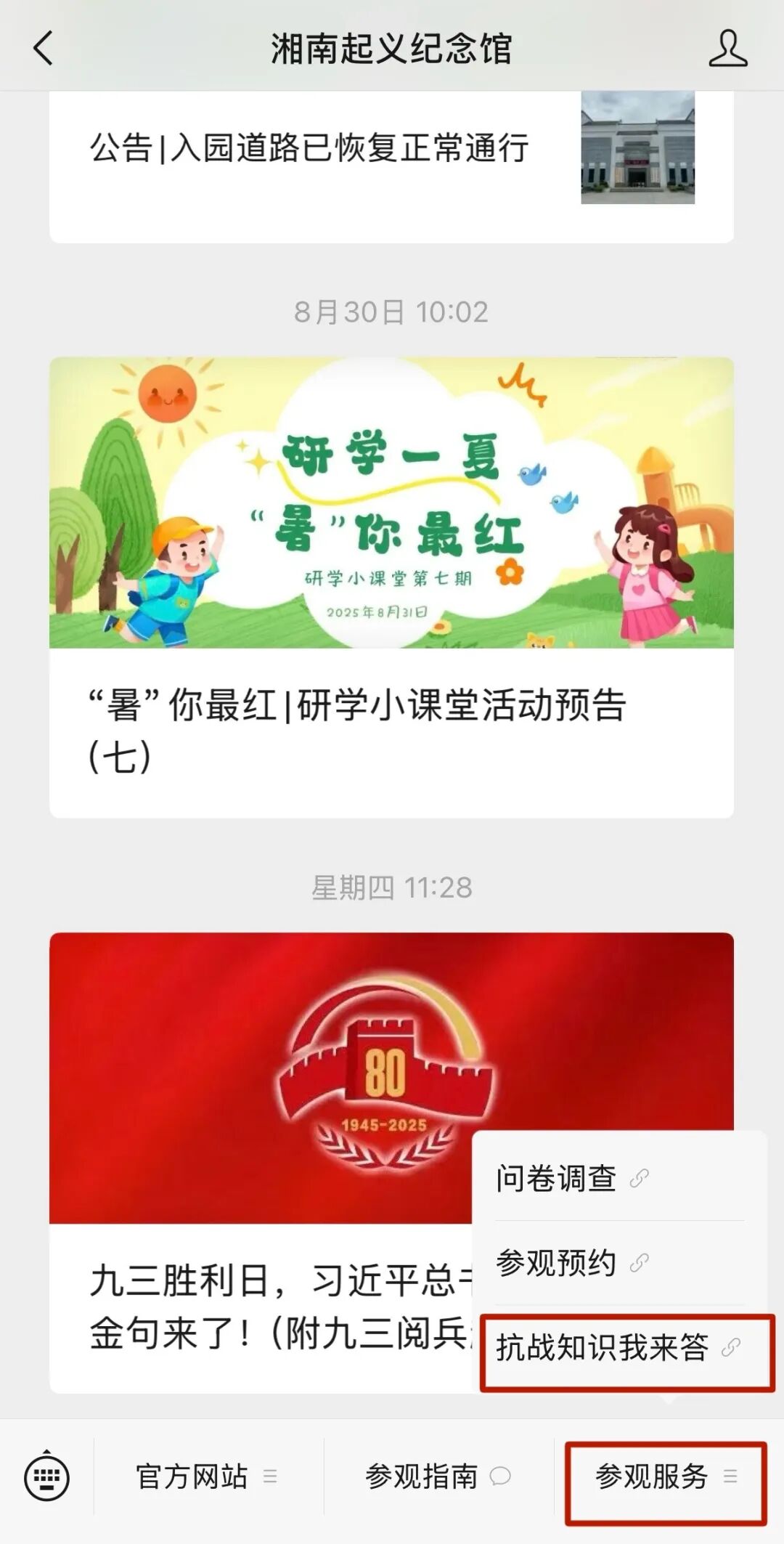This screenshot has height=1544, width=784.
Task: Tap the 参观指南 menu item
Action: (x=438, y=1477)
